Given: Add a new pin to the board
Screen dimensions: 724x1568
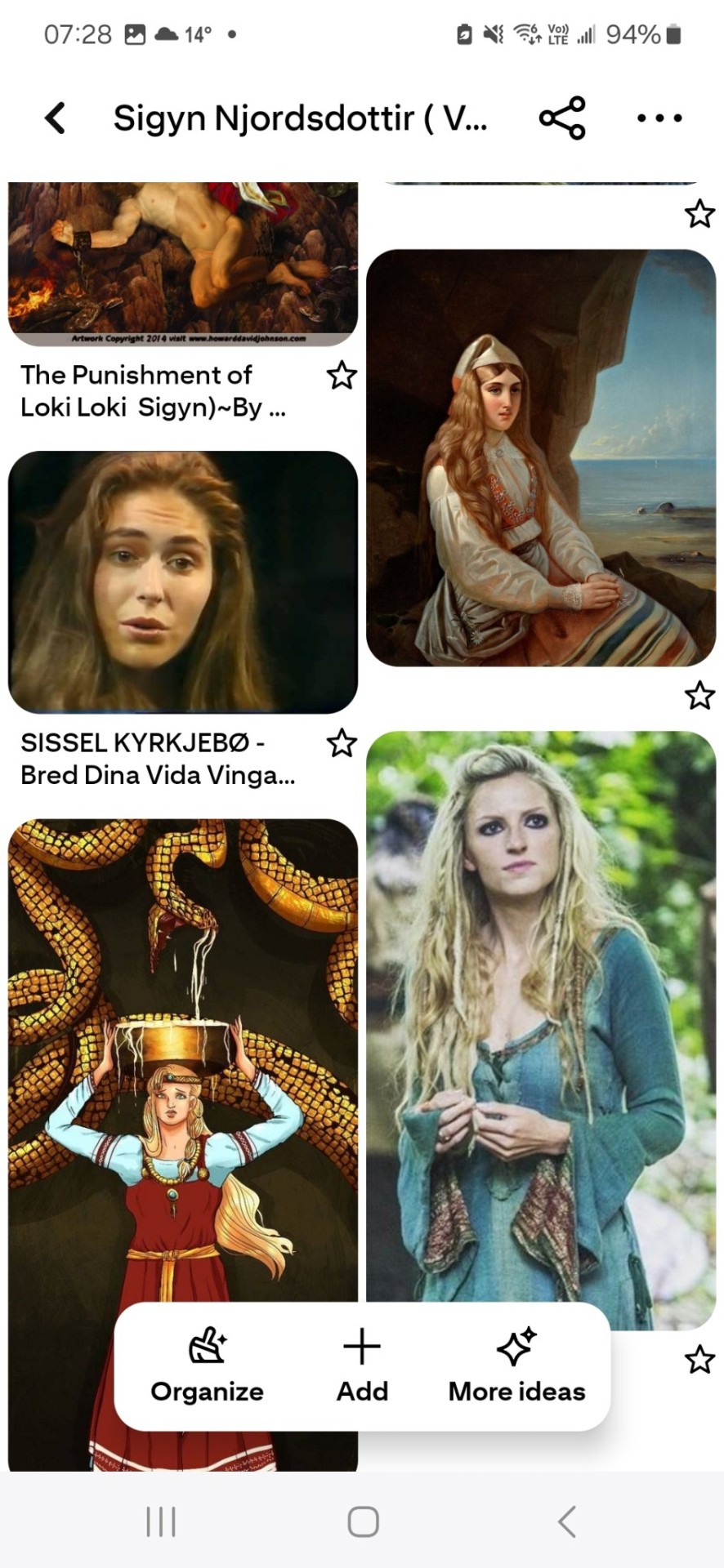Looking at the screenshot, I should (362, 1365).
